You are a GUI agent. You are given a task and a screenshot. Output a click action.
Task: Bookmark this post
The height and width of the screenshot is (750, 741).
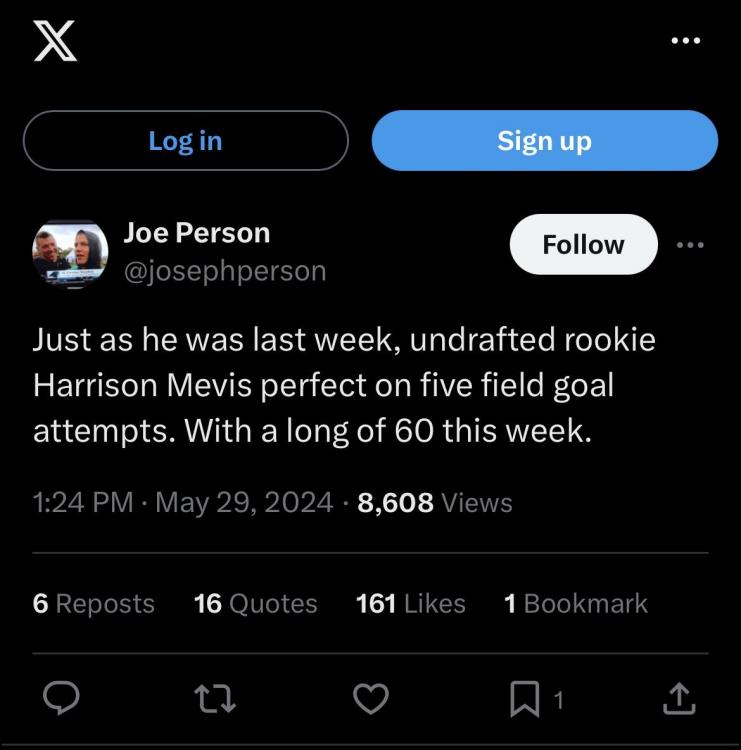click(x=524, y=700)
